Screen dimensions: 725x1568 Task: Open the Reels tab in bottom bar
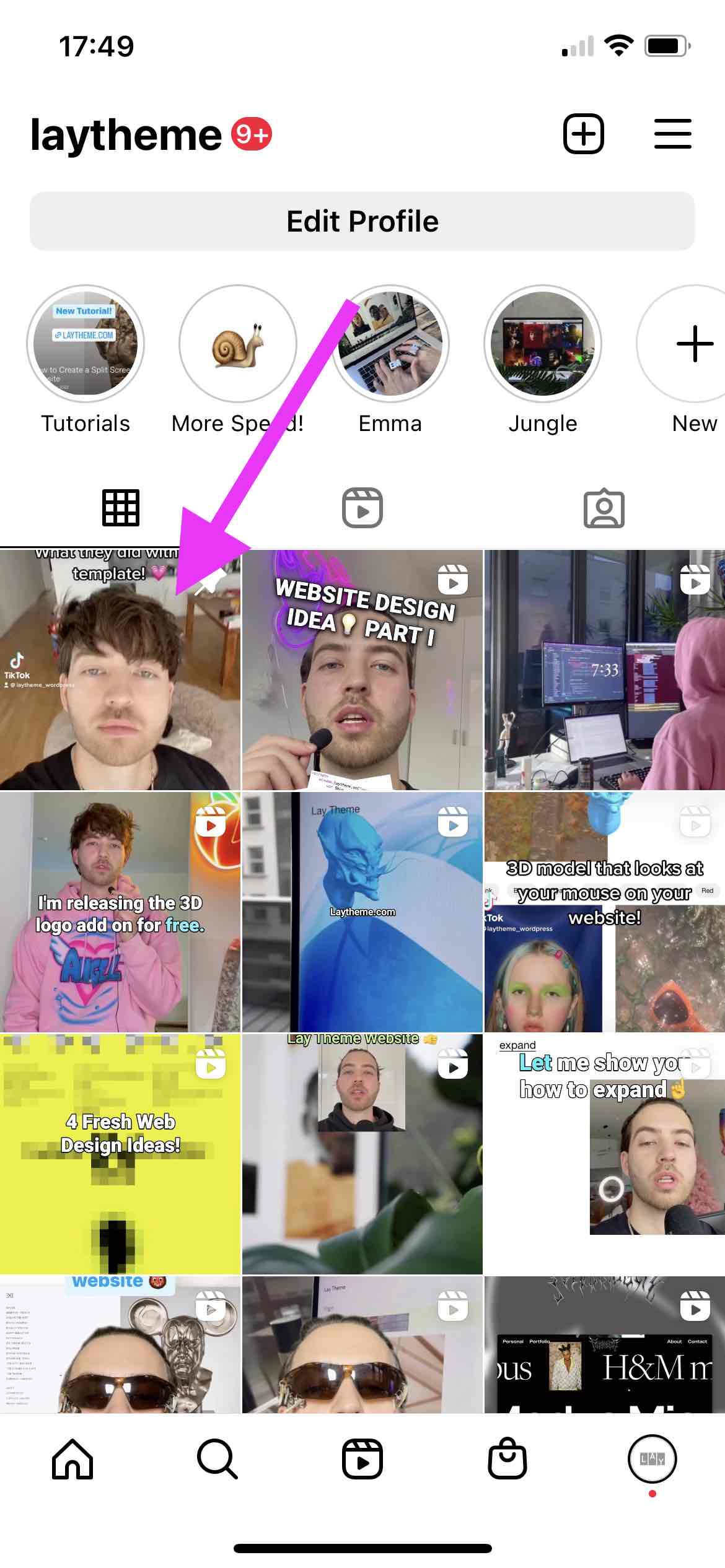coord(362,1458)
